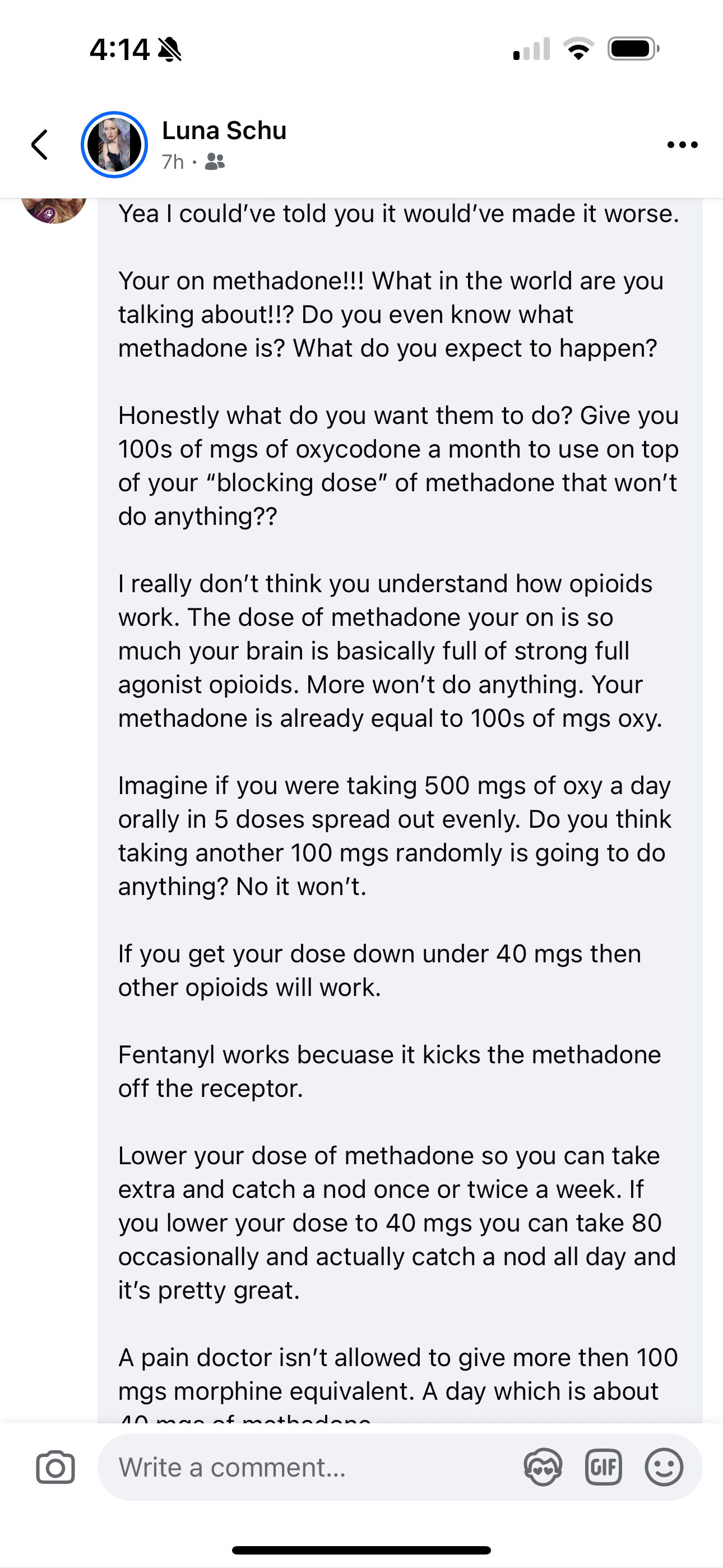Open the GIF picker

(x=603, y=1467)
